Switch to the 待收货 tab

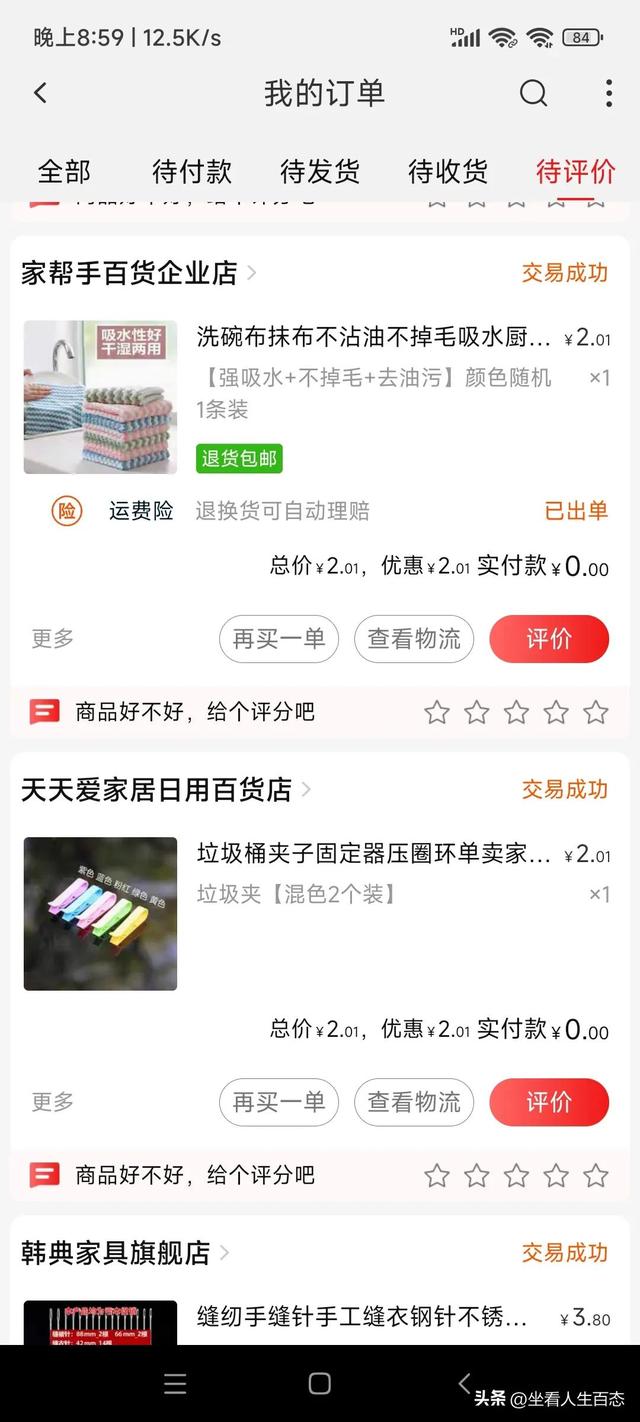coord(448,171)
